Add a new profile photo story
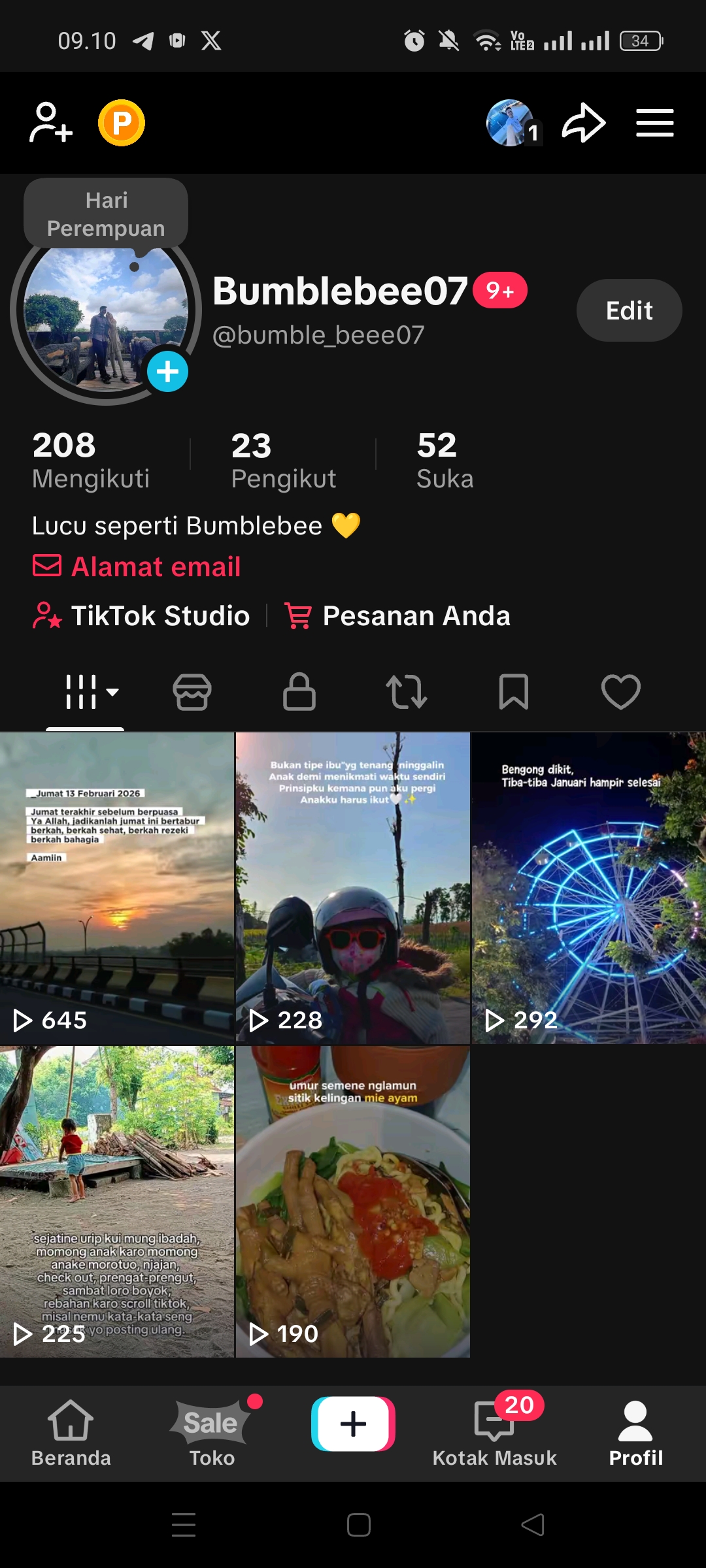 pyautogui.click(x=167, y=372)
